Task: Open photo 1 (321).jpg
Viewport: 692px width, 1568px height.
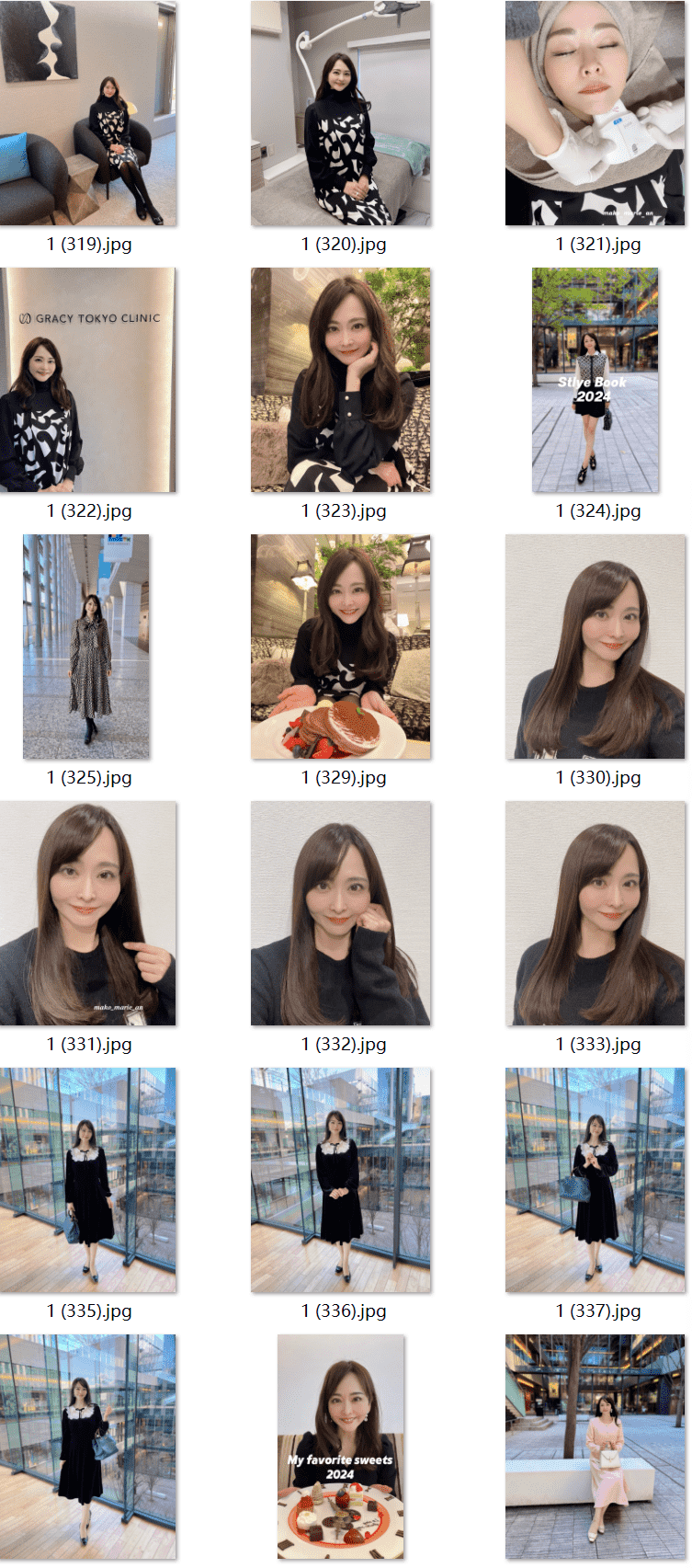Action: coord(595,113)
